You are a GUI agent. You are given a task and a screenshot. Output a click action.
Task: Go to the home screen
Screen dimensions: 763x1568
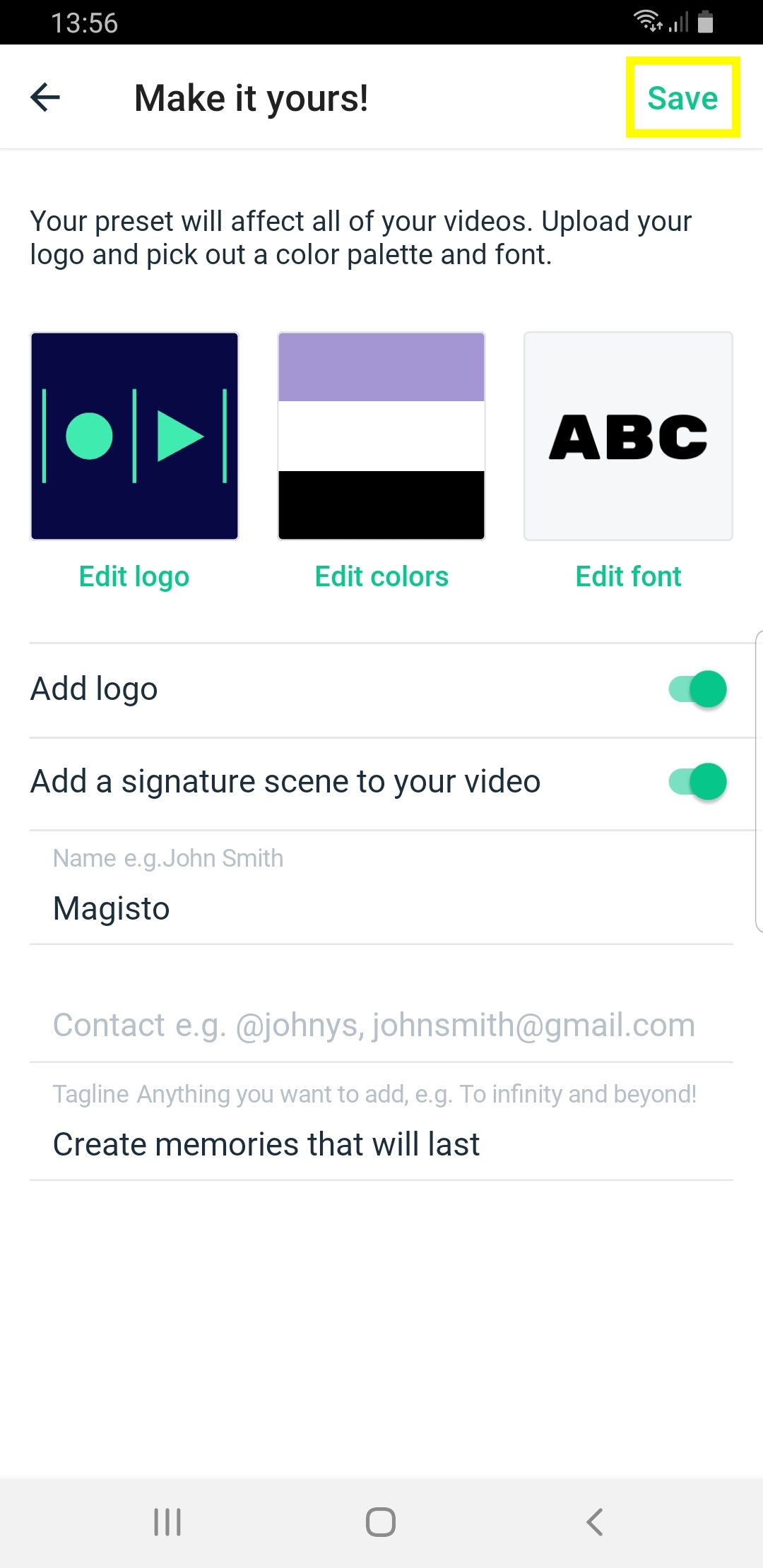(381, 1522)
